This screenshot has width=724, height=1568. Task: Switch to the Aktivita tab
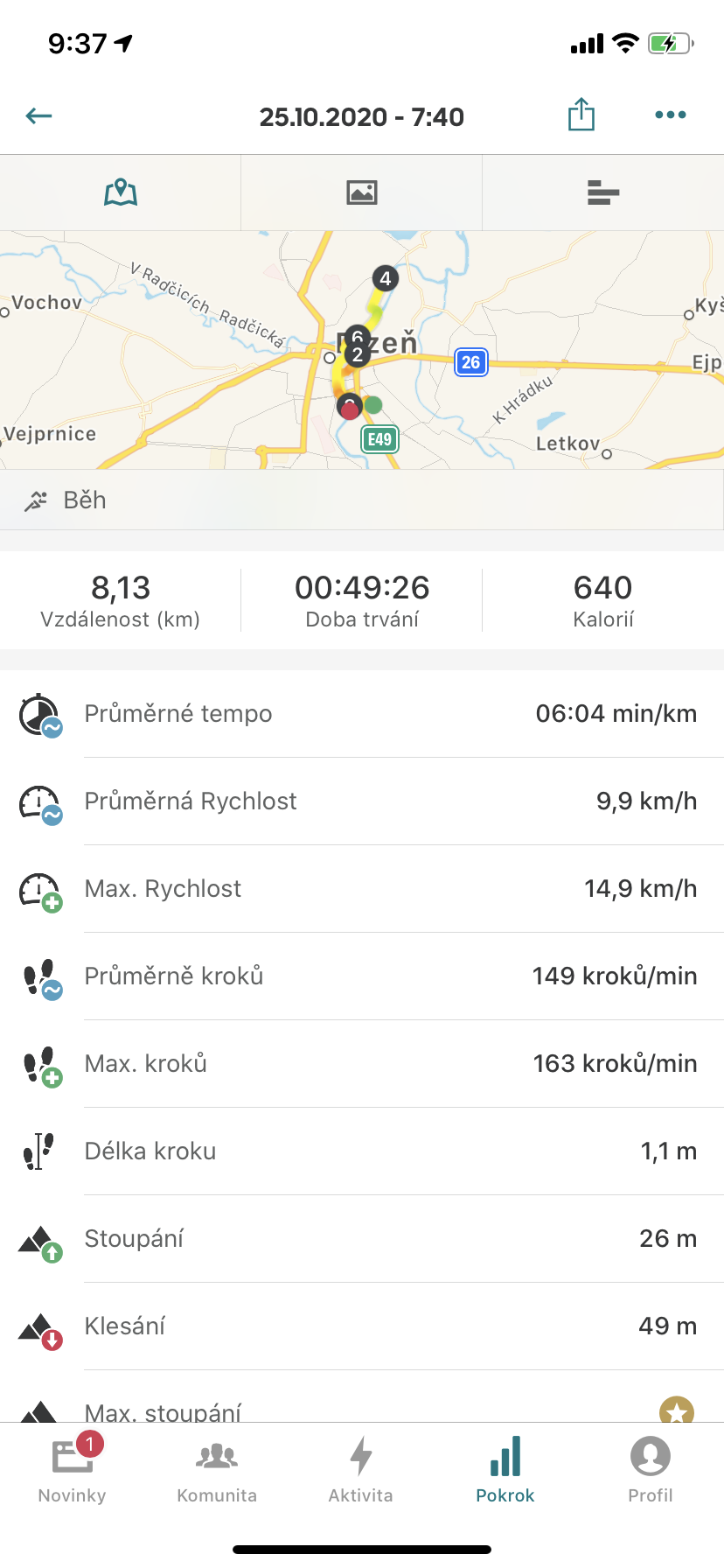coord(361,1470)
